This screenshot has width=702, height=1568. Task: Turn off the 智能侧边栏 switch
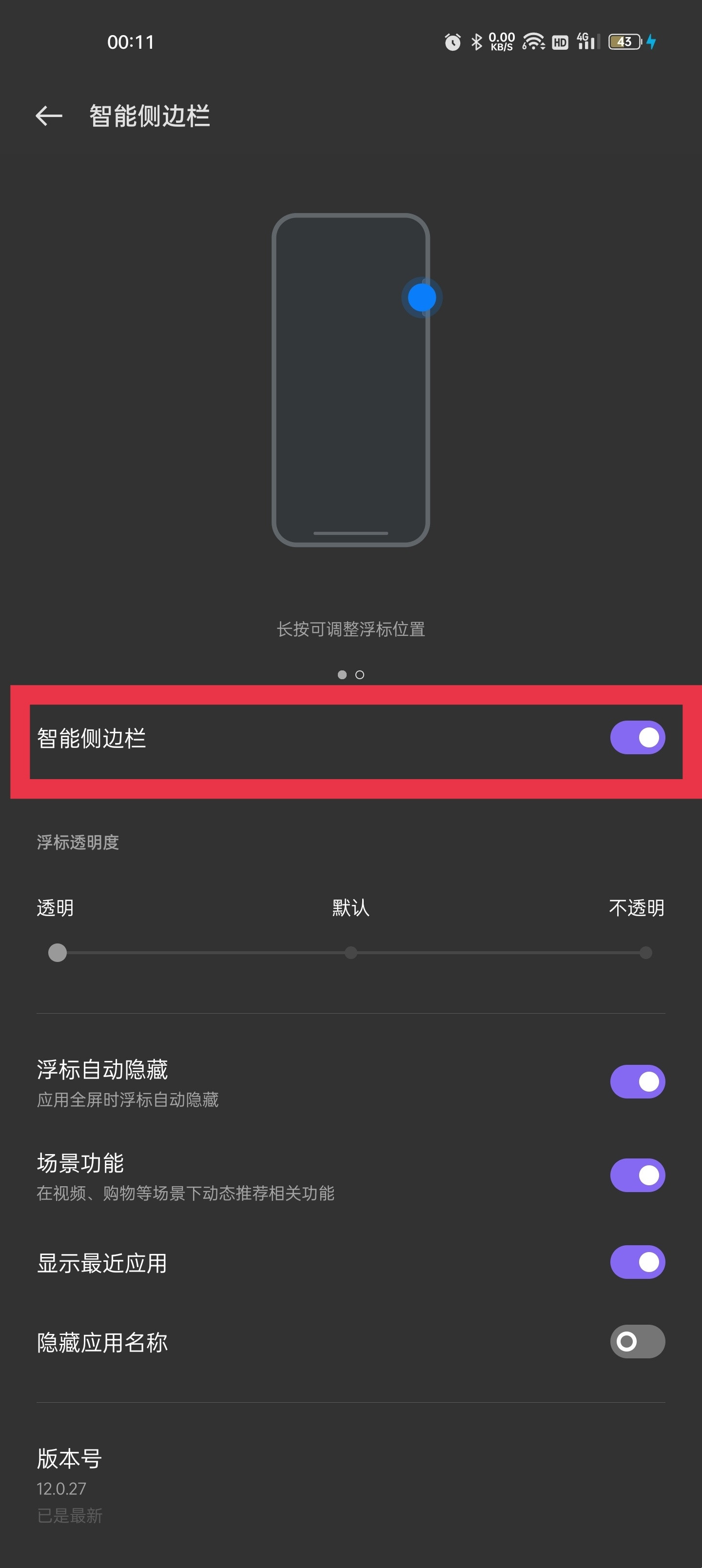(637, 737)
